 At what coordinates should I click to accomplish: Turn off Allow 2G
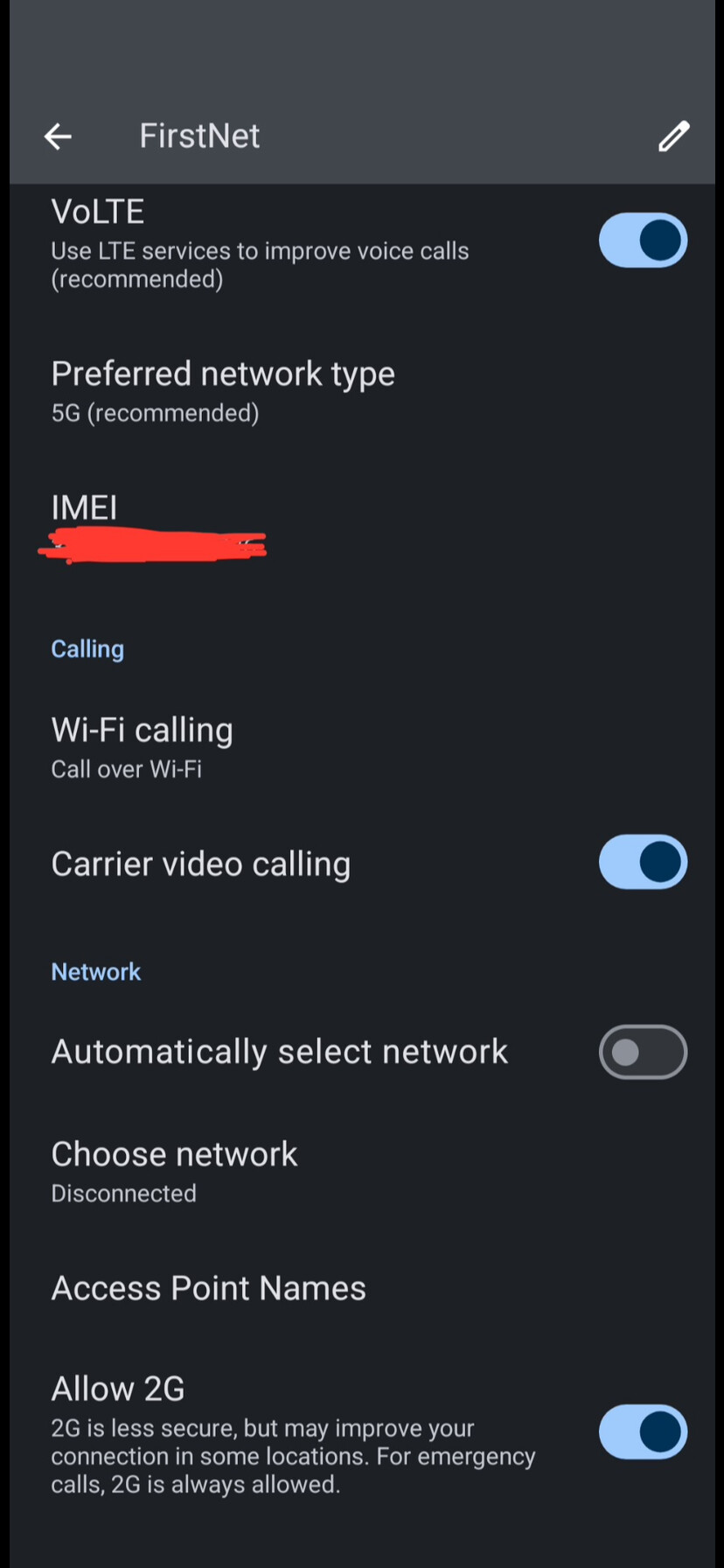[x=643, y=1432]
